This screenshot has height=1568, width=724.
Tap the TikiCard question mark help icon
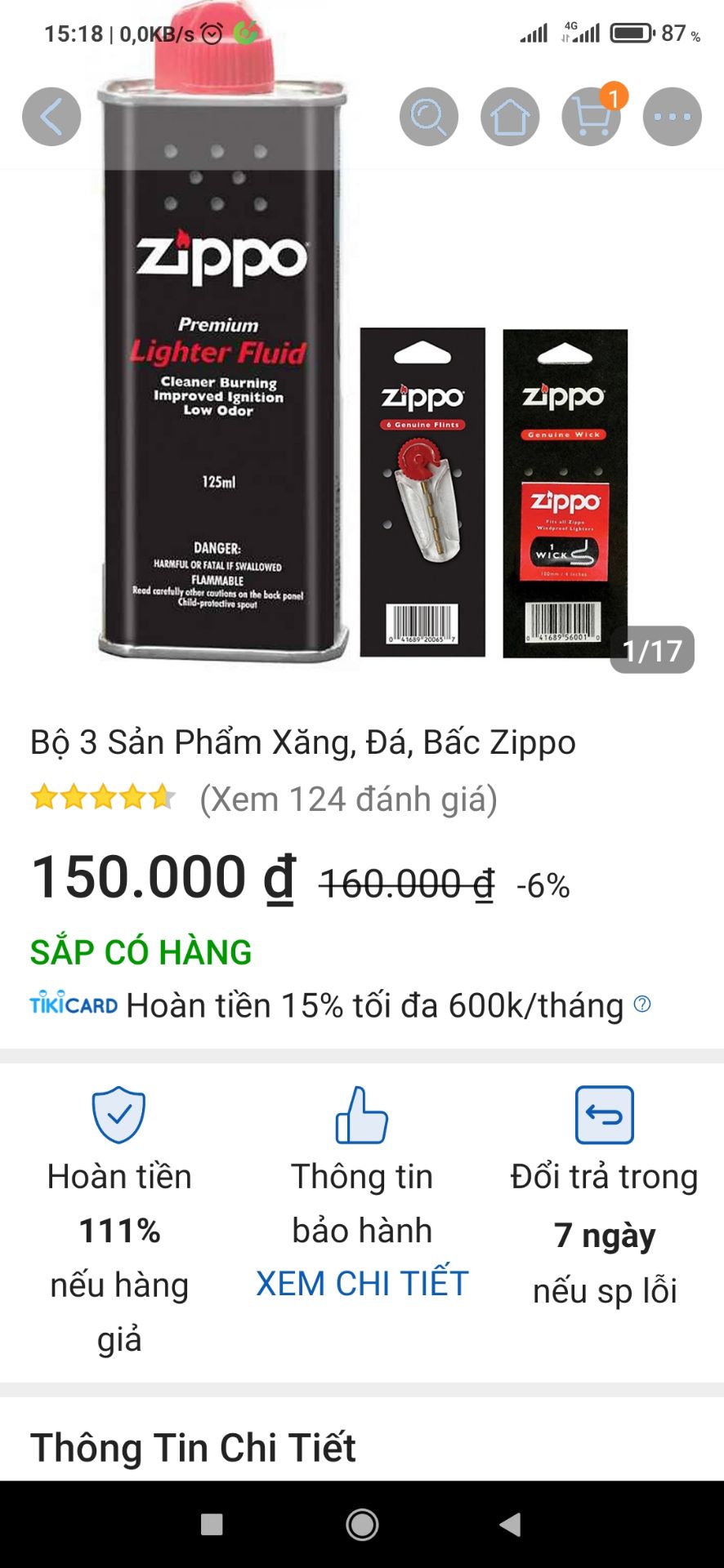pyautogui.click(x=644, y=1006)
